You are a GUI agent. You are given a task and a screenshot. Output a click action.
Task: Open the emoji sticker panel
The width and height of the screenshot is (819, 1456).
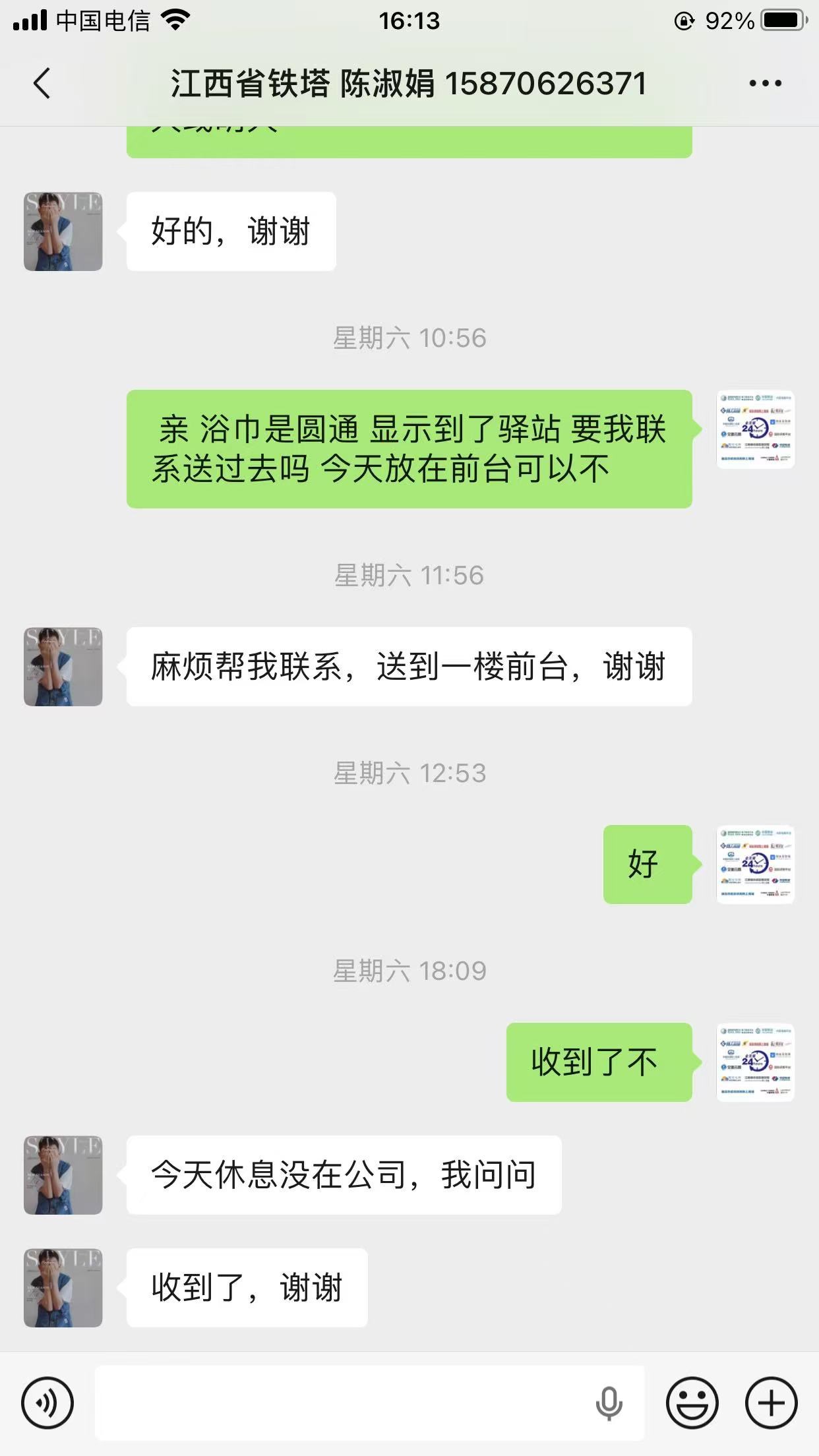692,1403
